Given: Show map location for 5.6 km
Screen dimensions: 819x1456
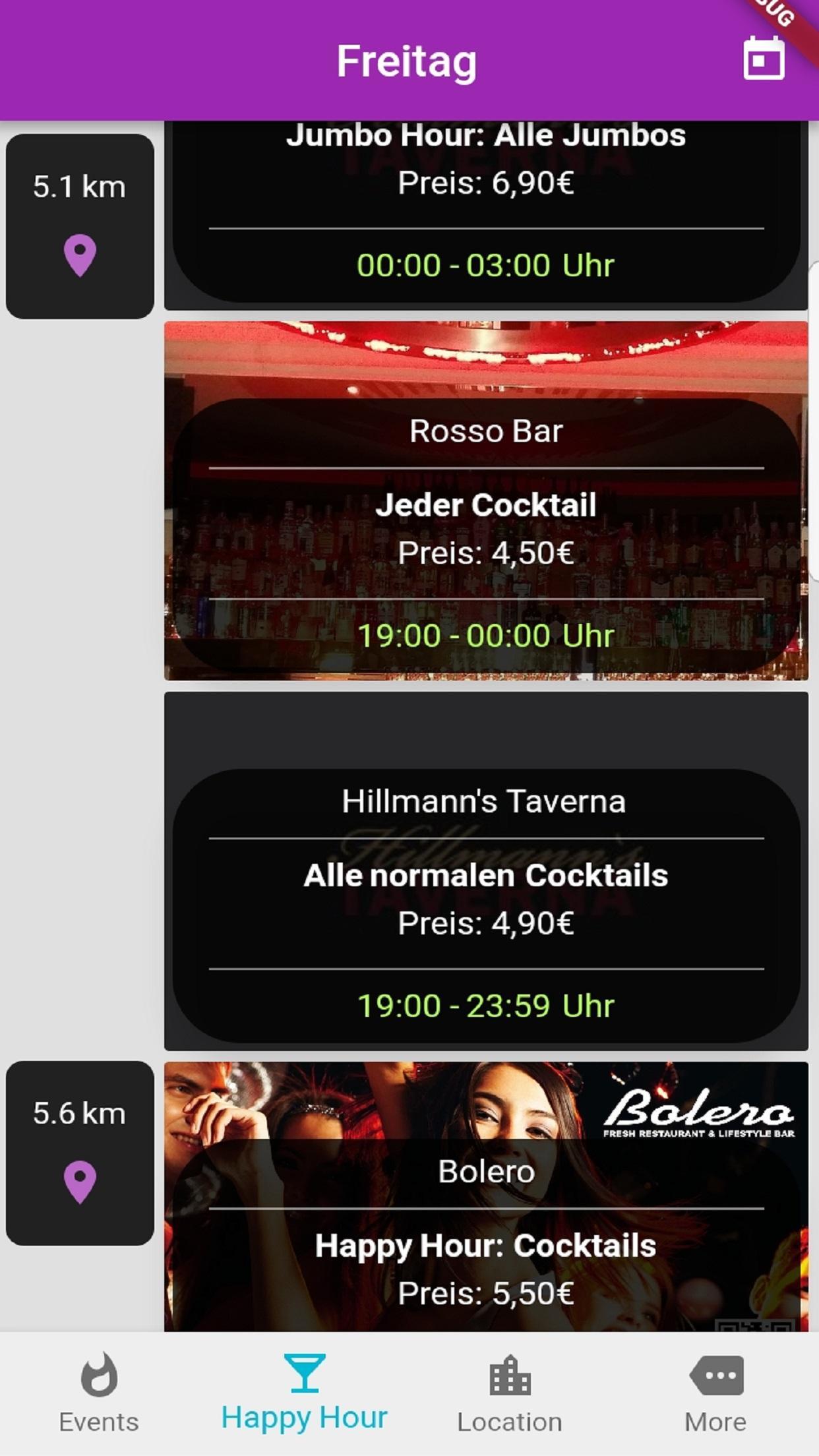Looking at the screenshot, I should 80,1180.
